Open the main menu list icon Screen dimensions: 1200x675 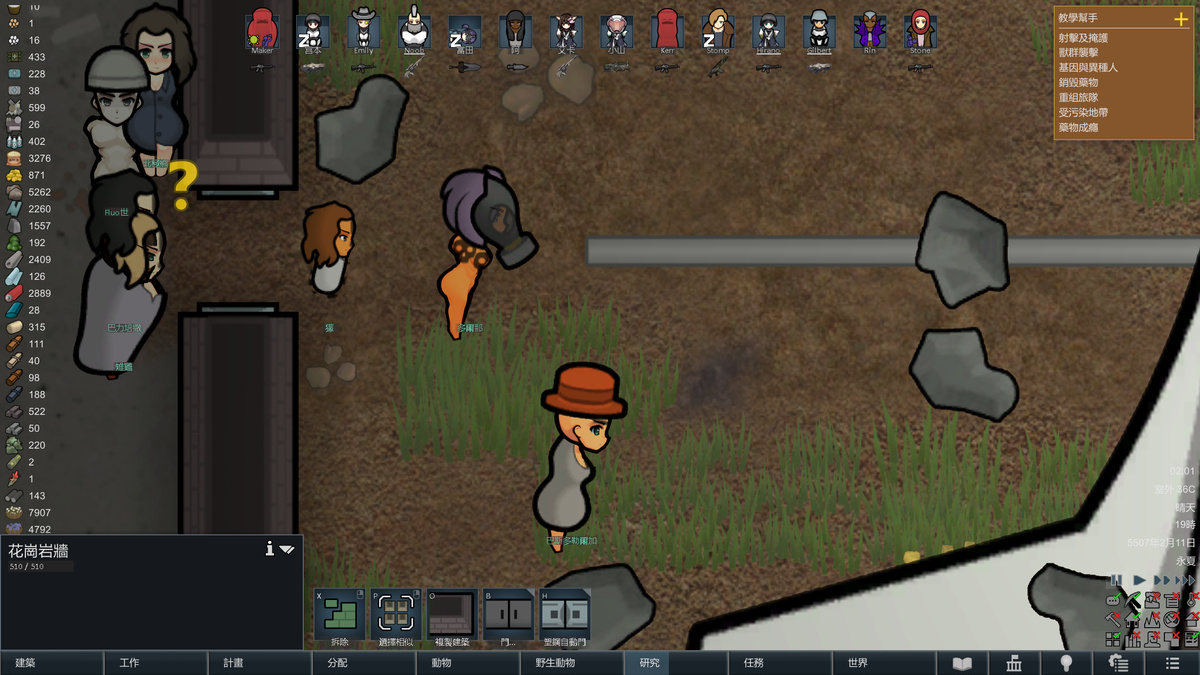(x=1173, y=663)
